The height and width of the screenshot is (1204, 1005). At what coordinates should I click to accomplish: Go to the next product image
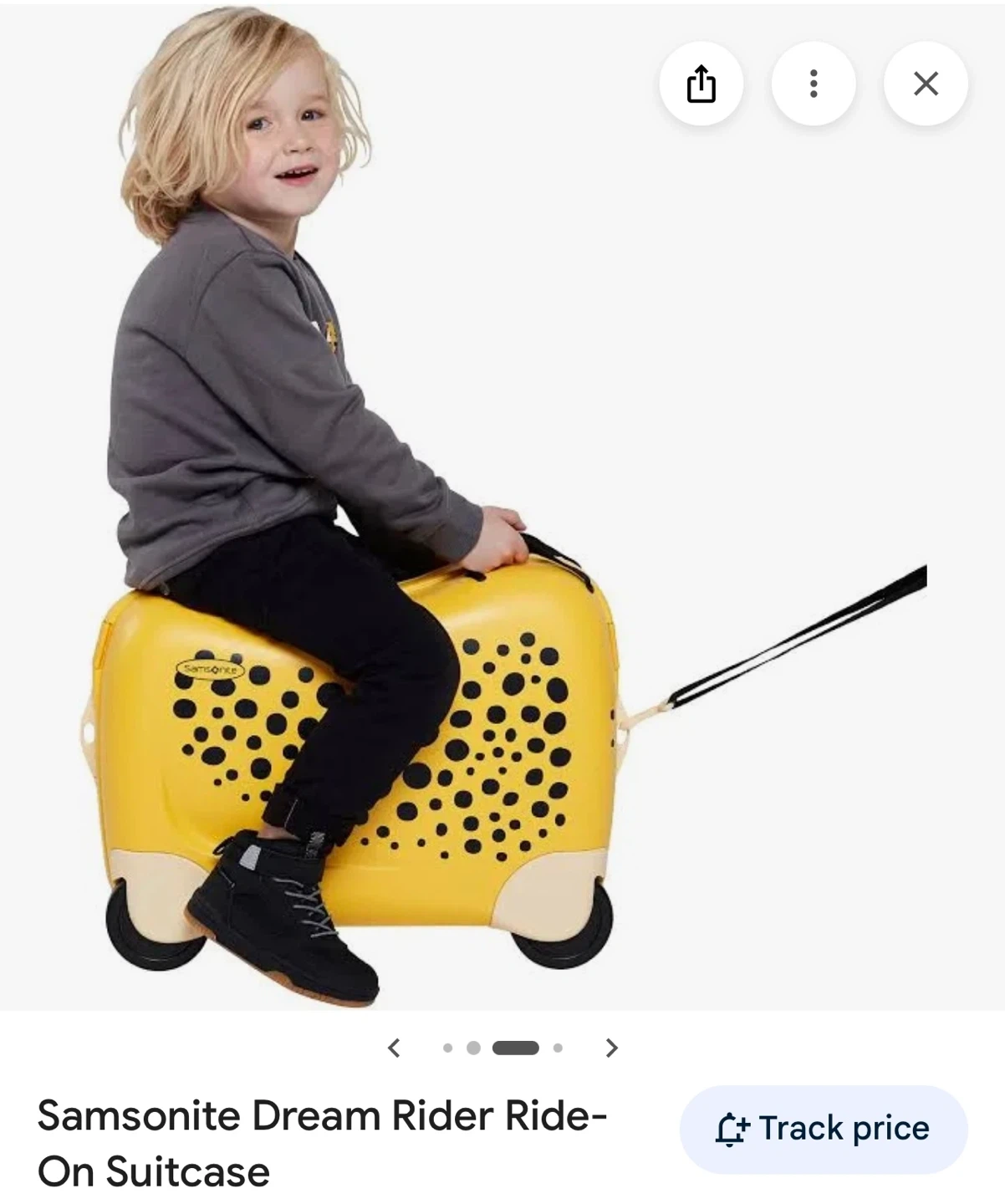612,1048
